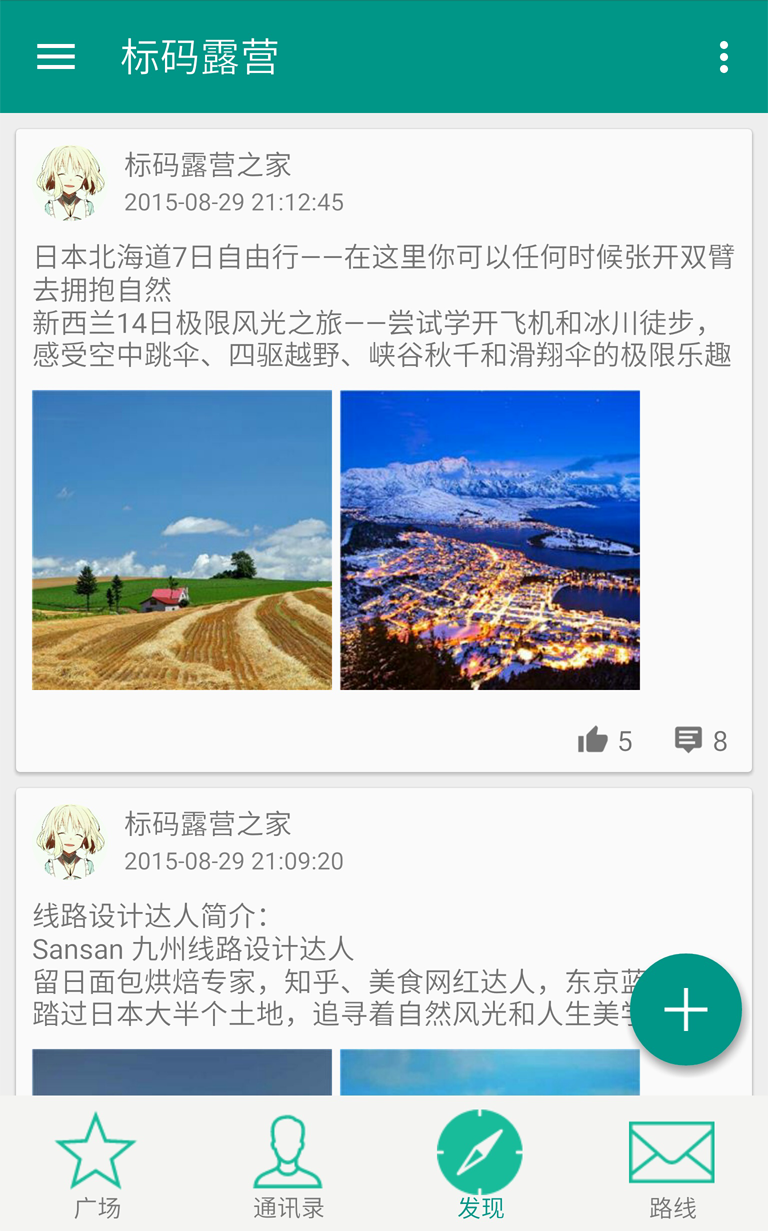
Task: Switch to the 广场 tab
Action: 96,1165
